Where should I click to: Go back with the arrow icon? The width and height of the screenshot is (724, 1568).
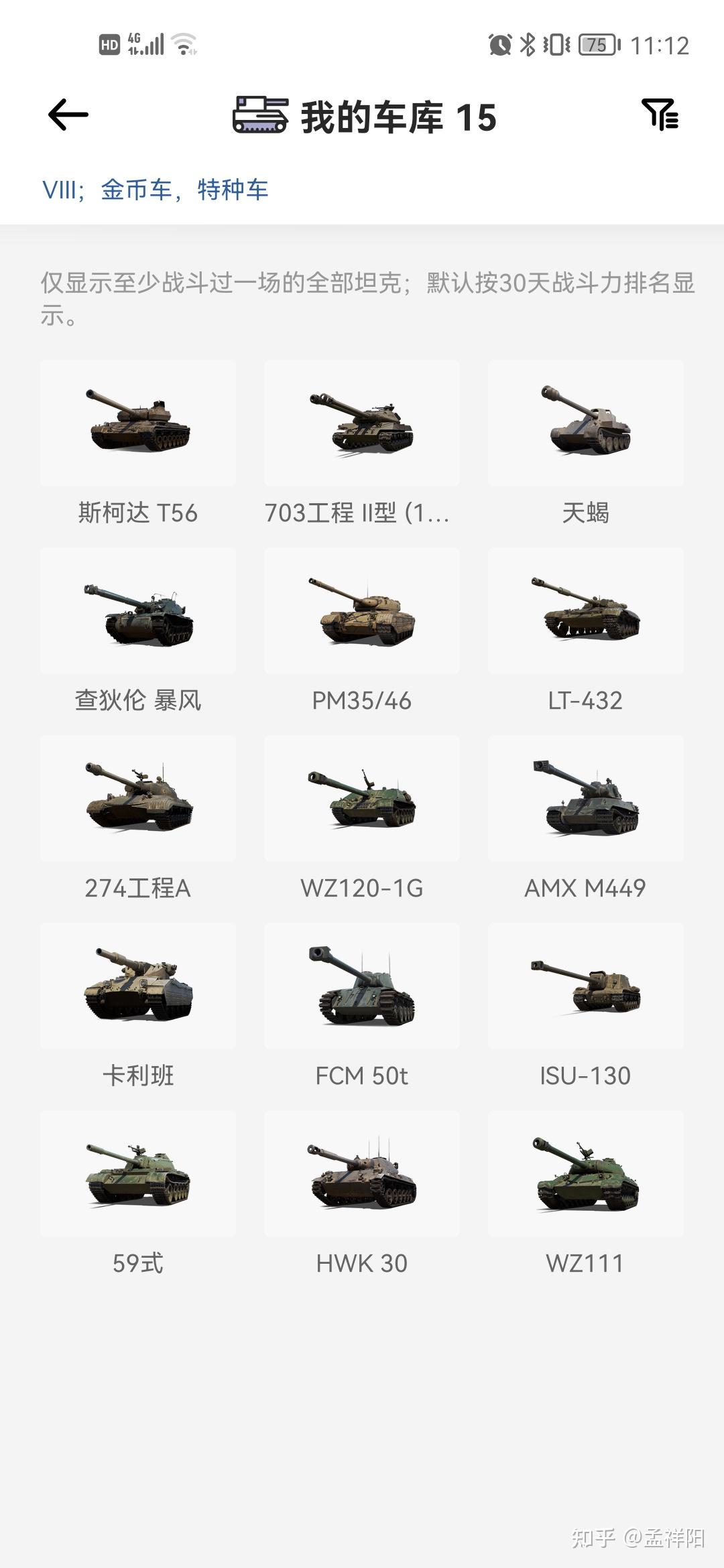pyautogui.click(x=68, y=115)
